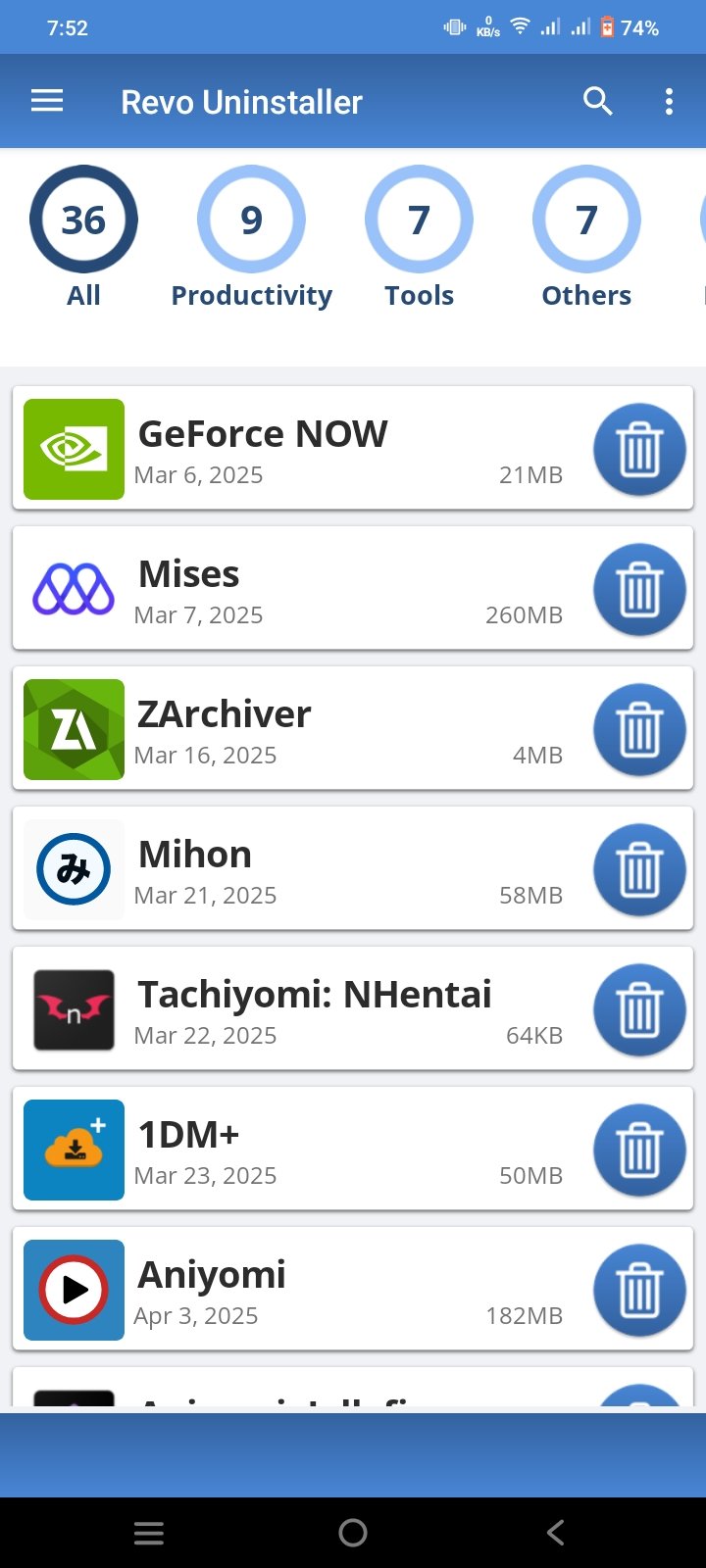This screenshot has width=706, height=1568.
Task: Uninstall Aniyomi
Action: 639,1291
